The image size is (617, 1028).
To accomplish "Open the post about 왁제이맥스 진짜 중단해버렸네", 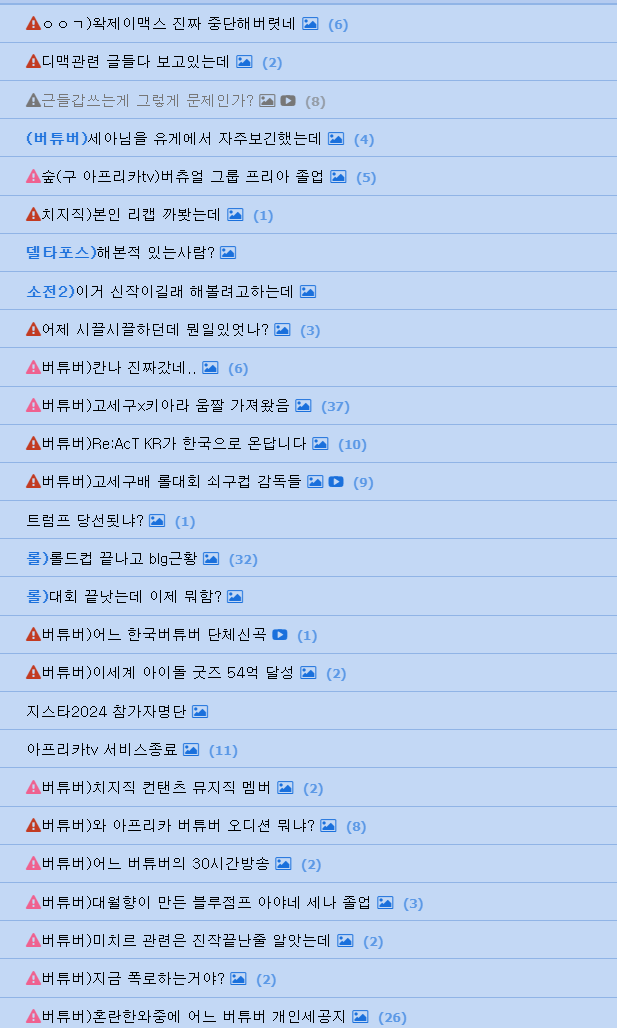I will (x=169, y=24).
